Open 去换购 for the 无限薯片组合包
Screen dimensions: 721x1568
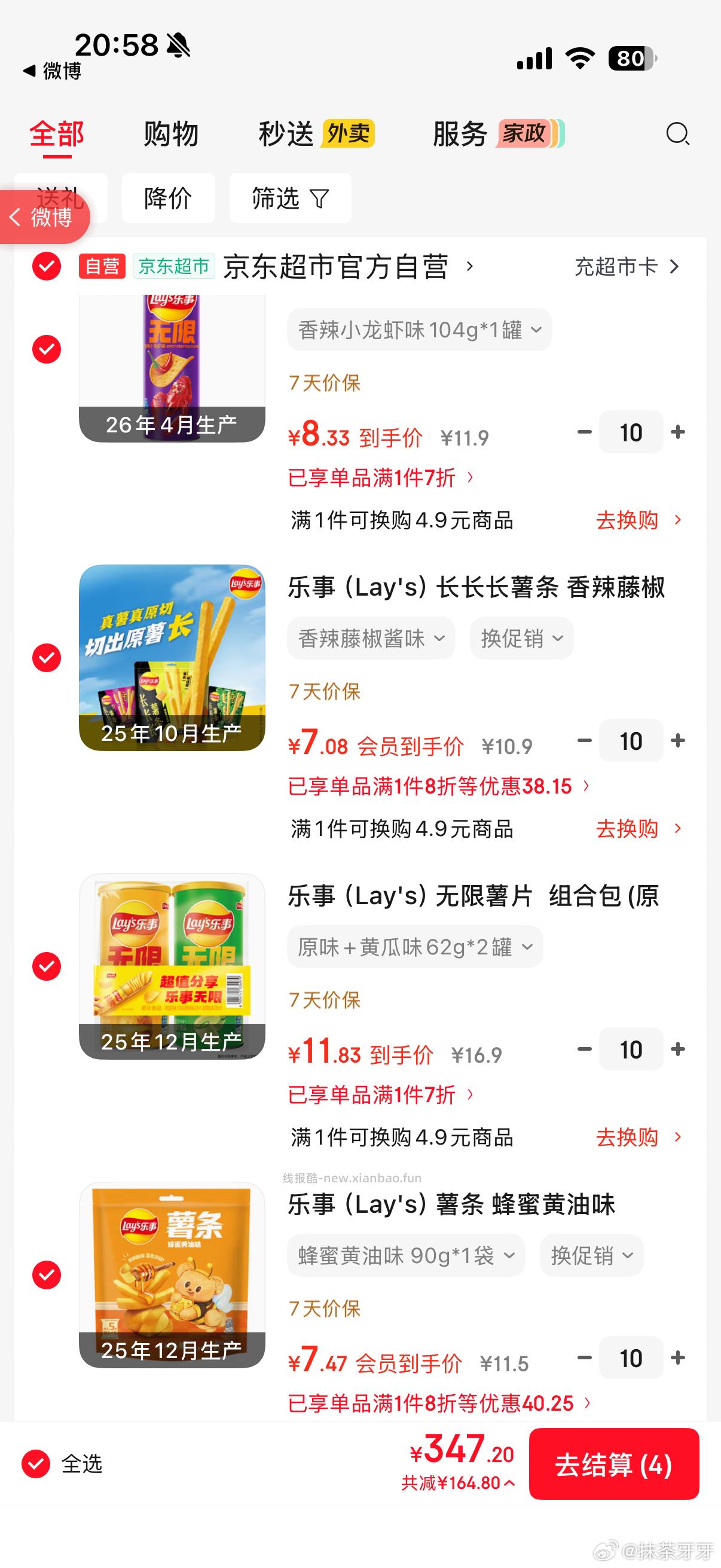[628, 1136]
